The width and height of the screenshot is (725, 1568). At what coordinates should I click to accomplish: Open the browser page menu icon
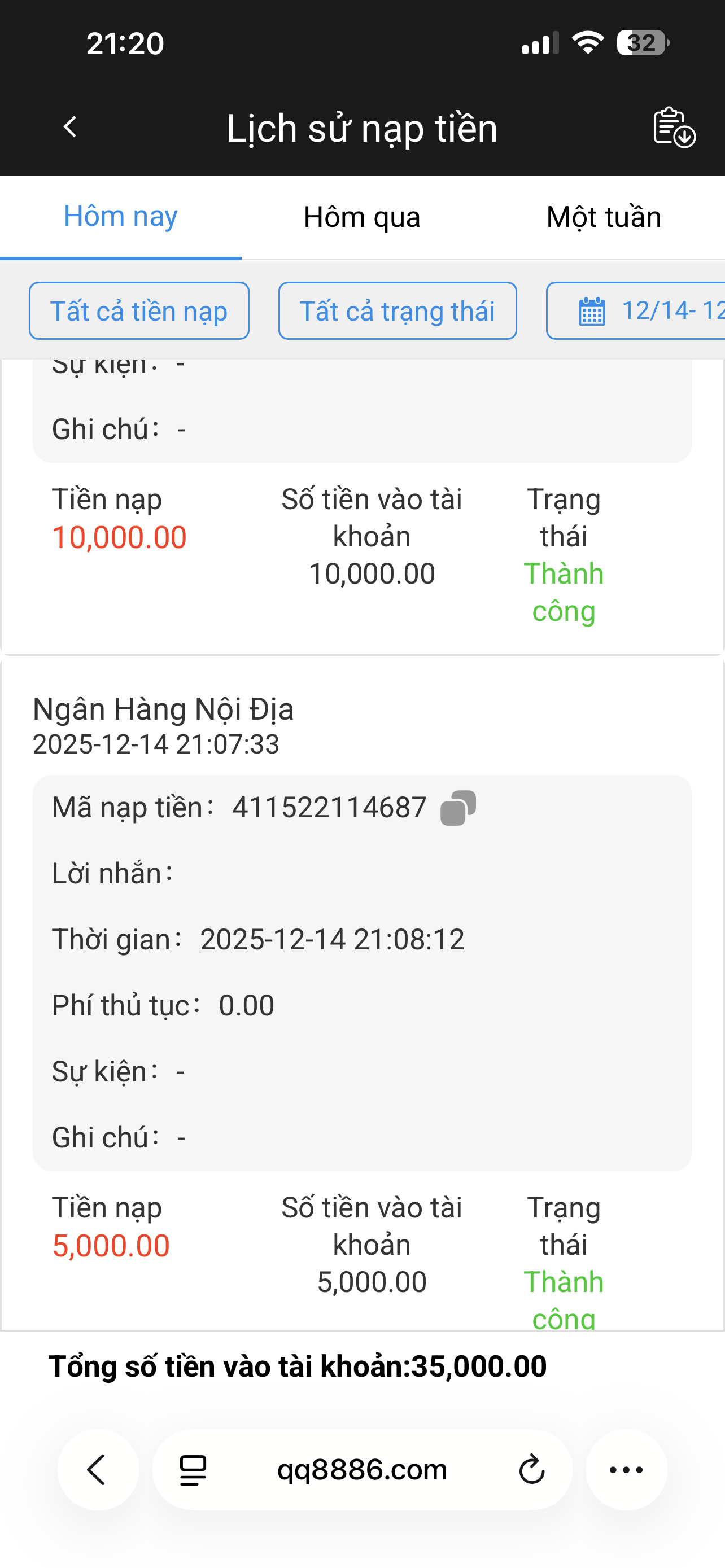click(193, 1470)
